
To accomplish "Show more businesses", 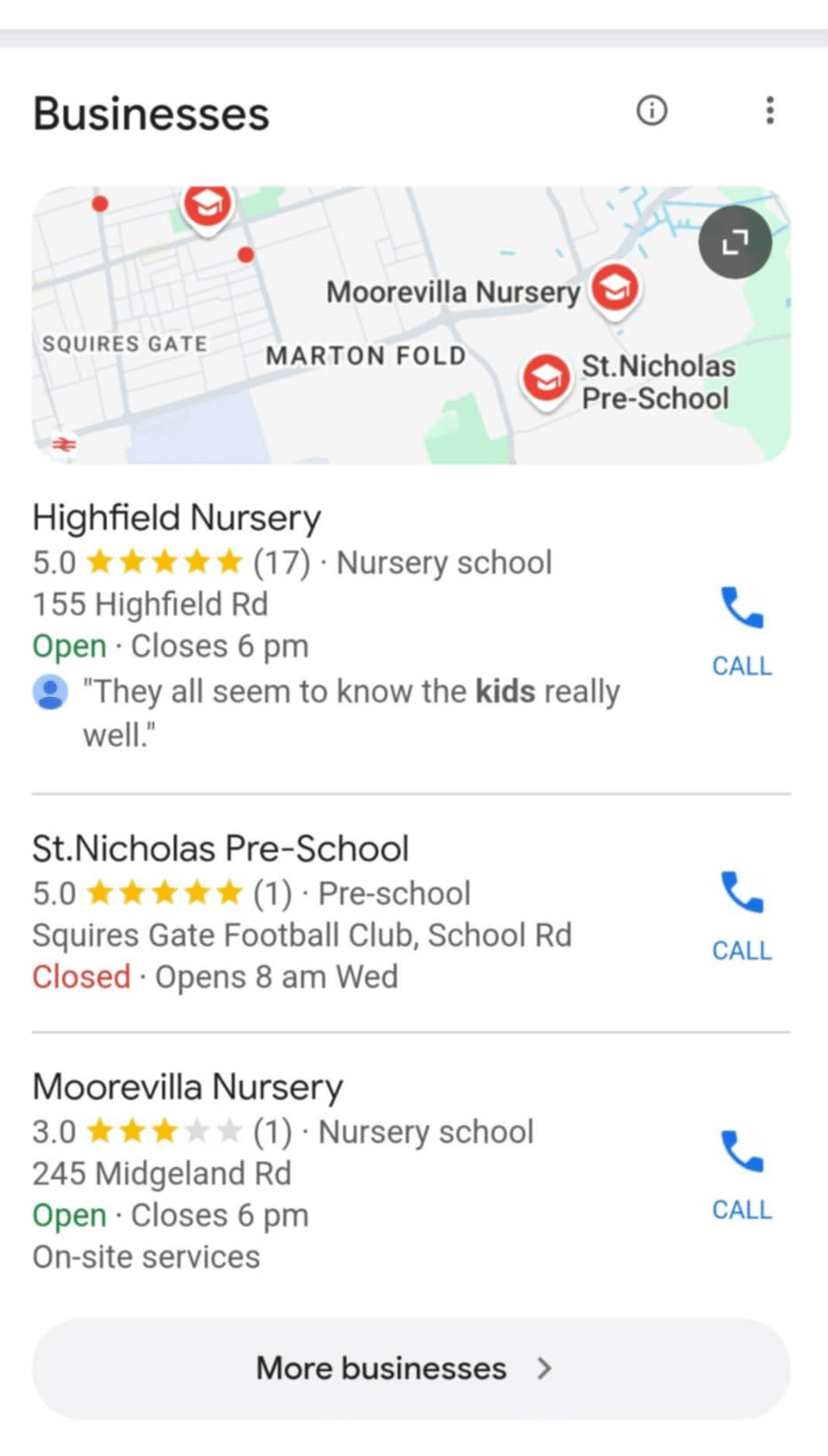I will (x=411, y=1368).
